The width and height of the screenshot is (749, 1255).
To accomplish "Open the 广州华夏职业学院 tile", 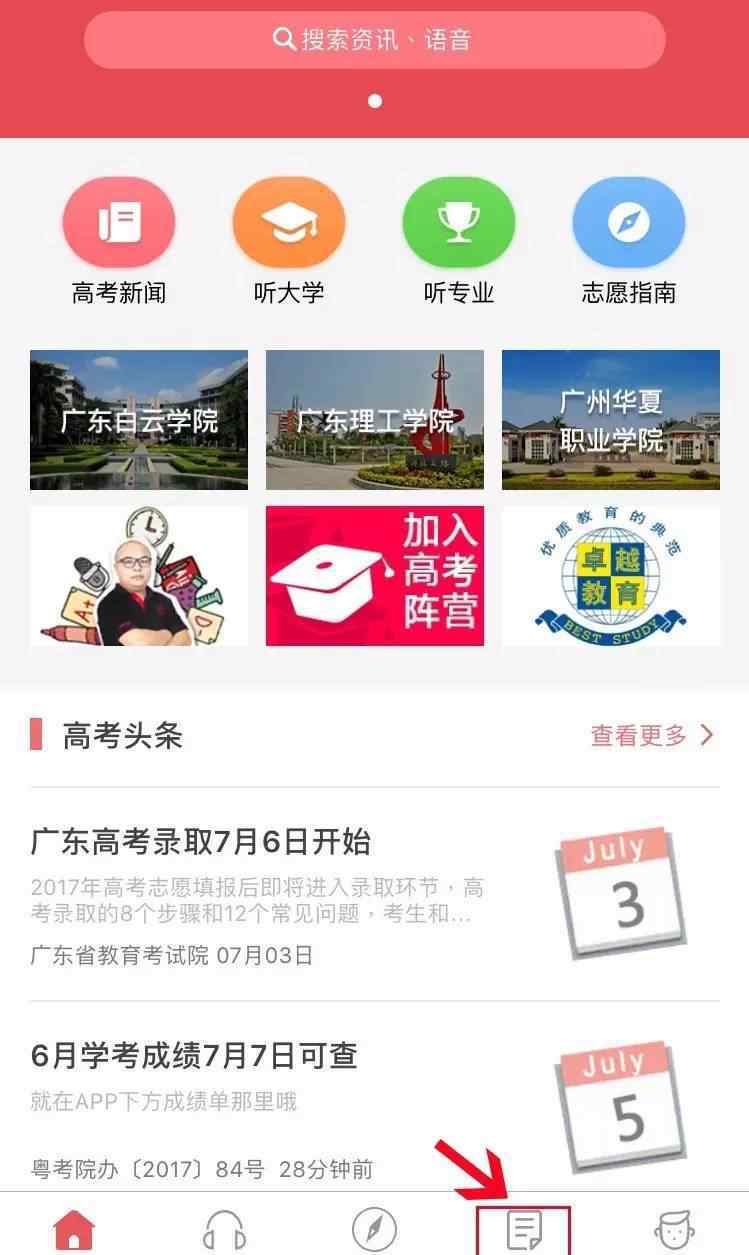I will pos(611,420).
